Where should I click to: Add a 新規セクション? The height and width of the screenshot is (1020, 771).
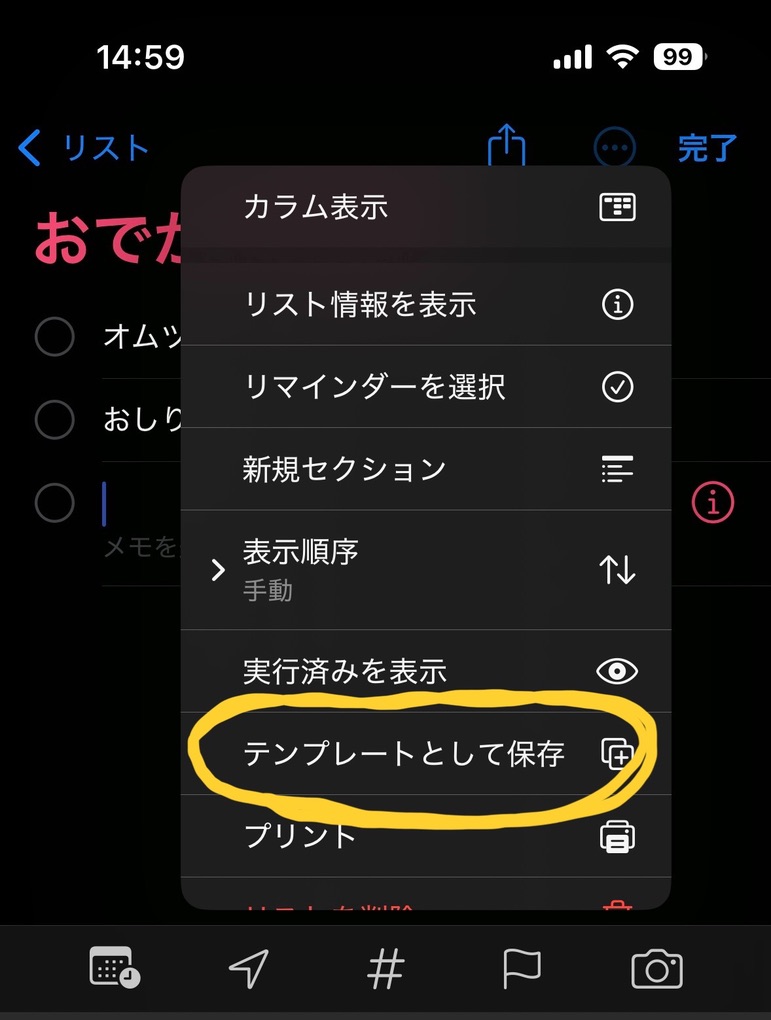[x=425, y=469]
